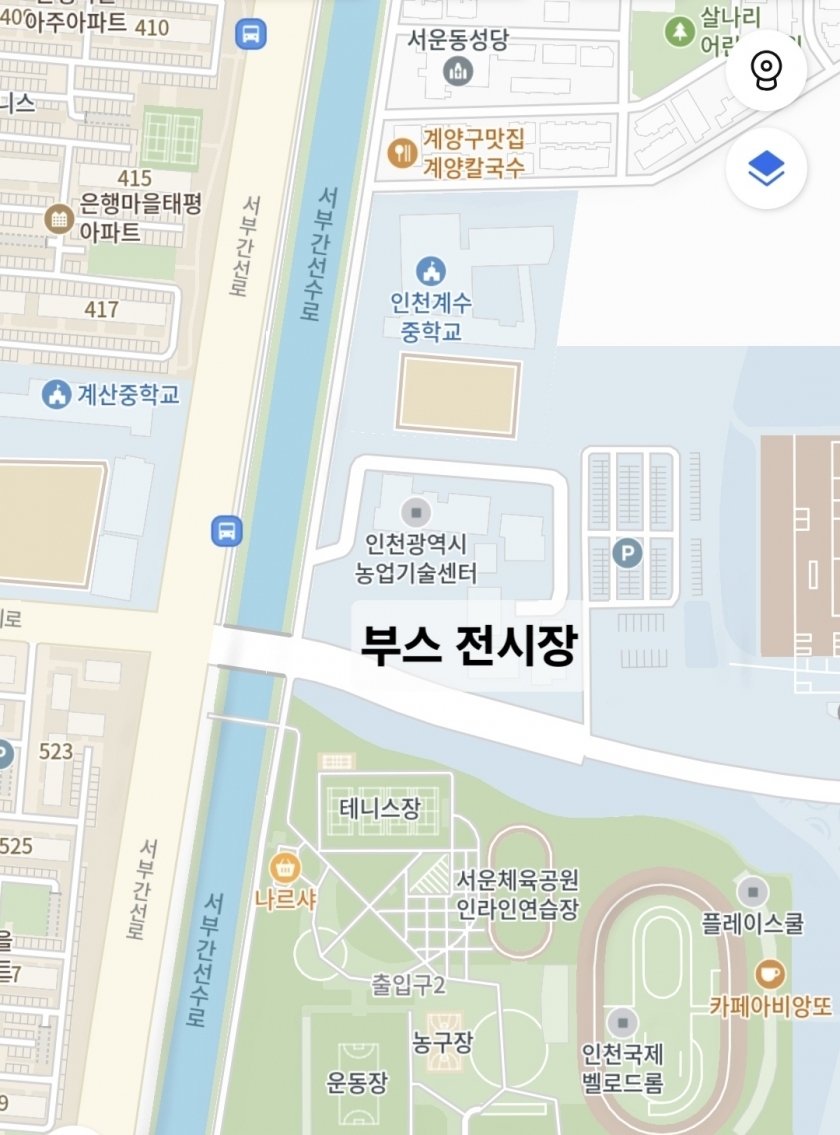
Task: Tap the 인천광역시 농업기술센터 marker
Action: [415, 513]
